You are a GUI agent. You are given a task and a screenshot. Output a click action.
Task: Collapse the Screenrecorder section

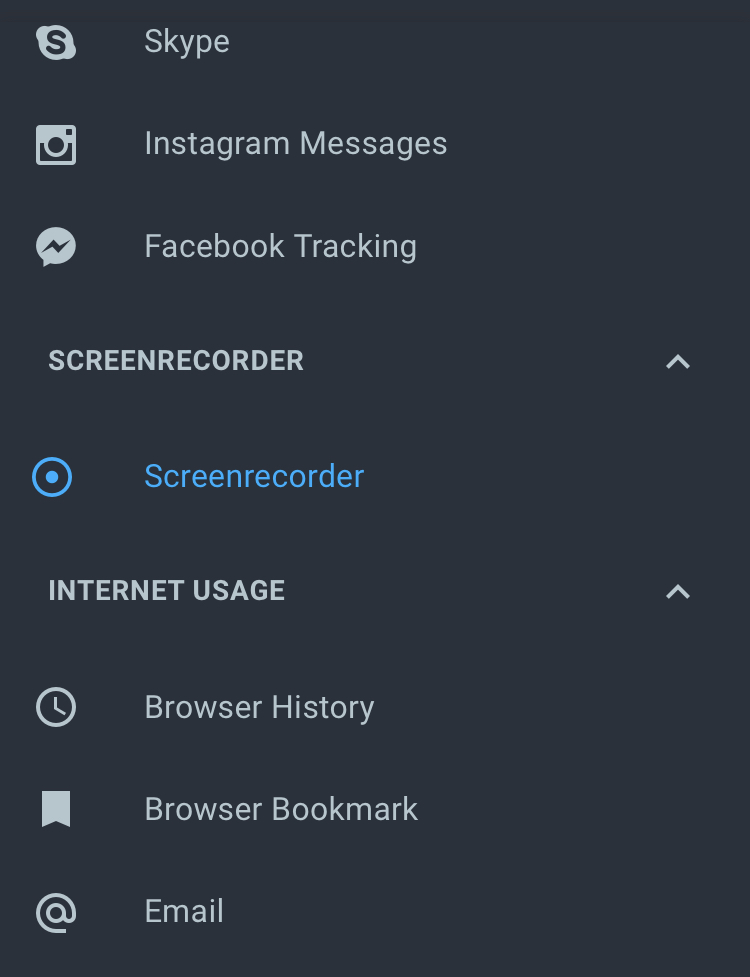point(678,361)
